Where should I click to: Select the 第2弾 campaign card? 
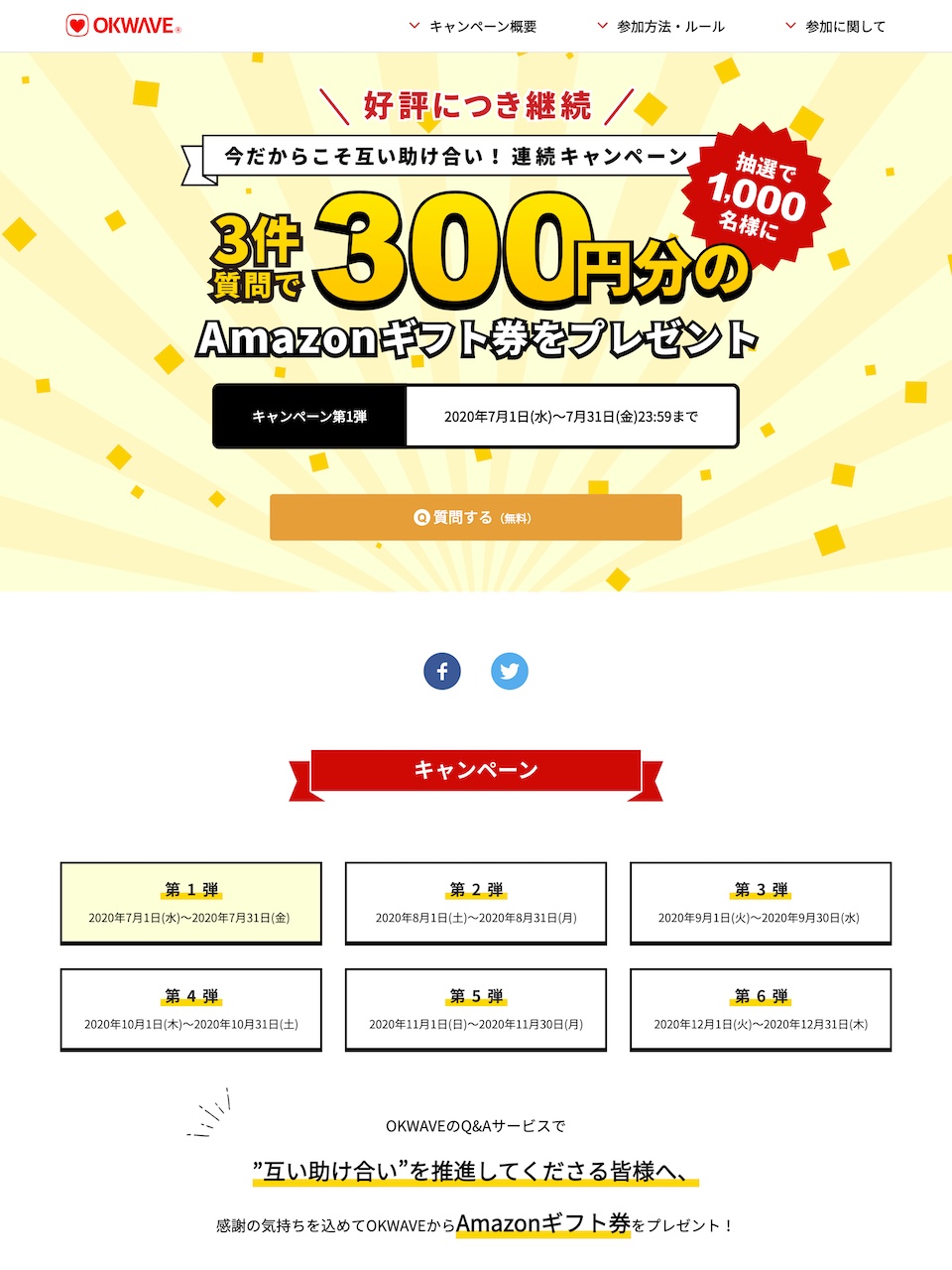pos(475,903)
